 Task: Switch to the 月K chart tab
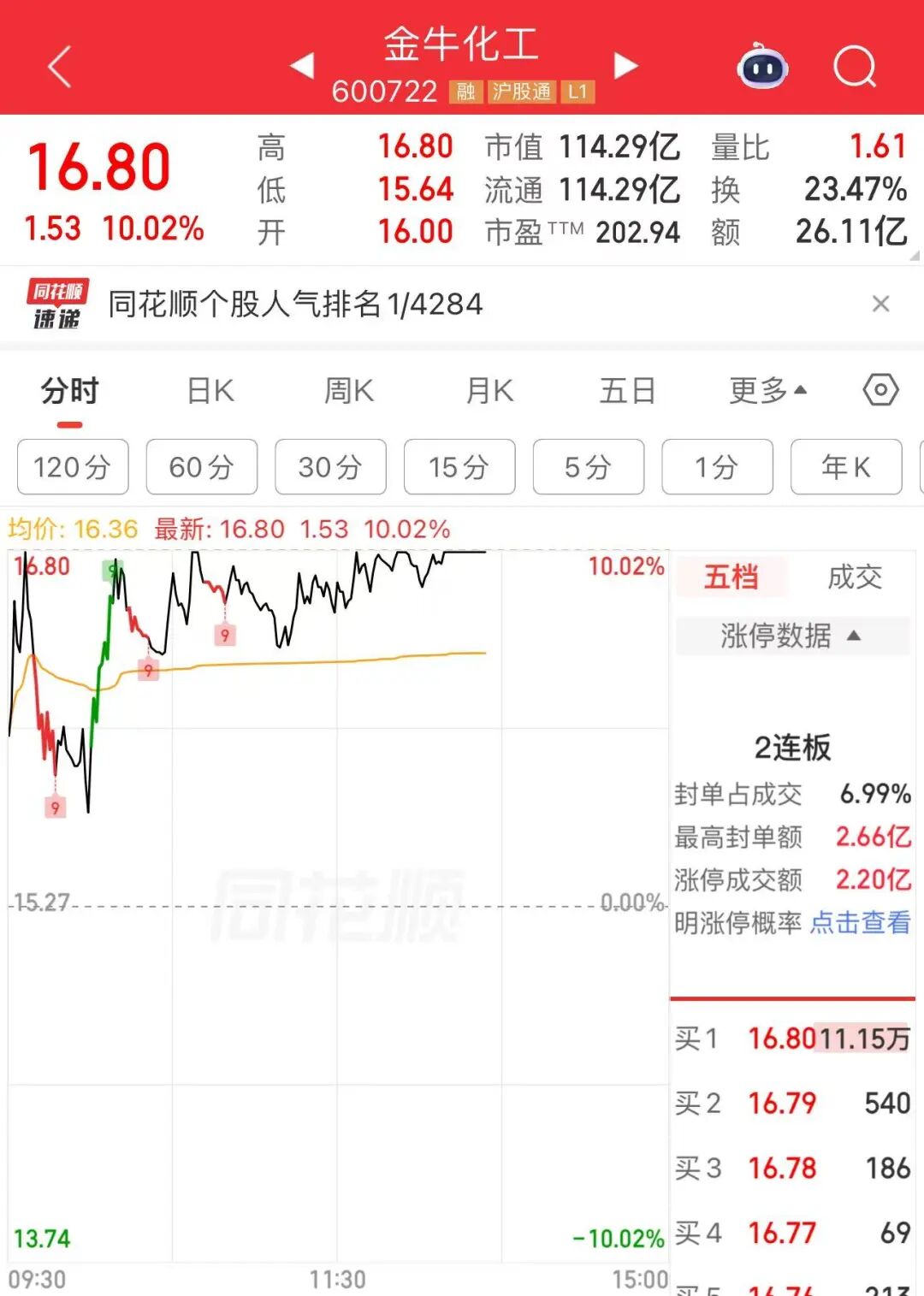click(x=489, y=391)
